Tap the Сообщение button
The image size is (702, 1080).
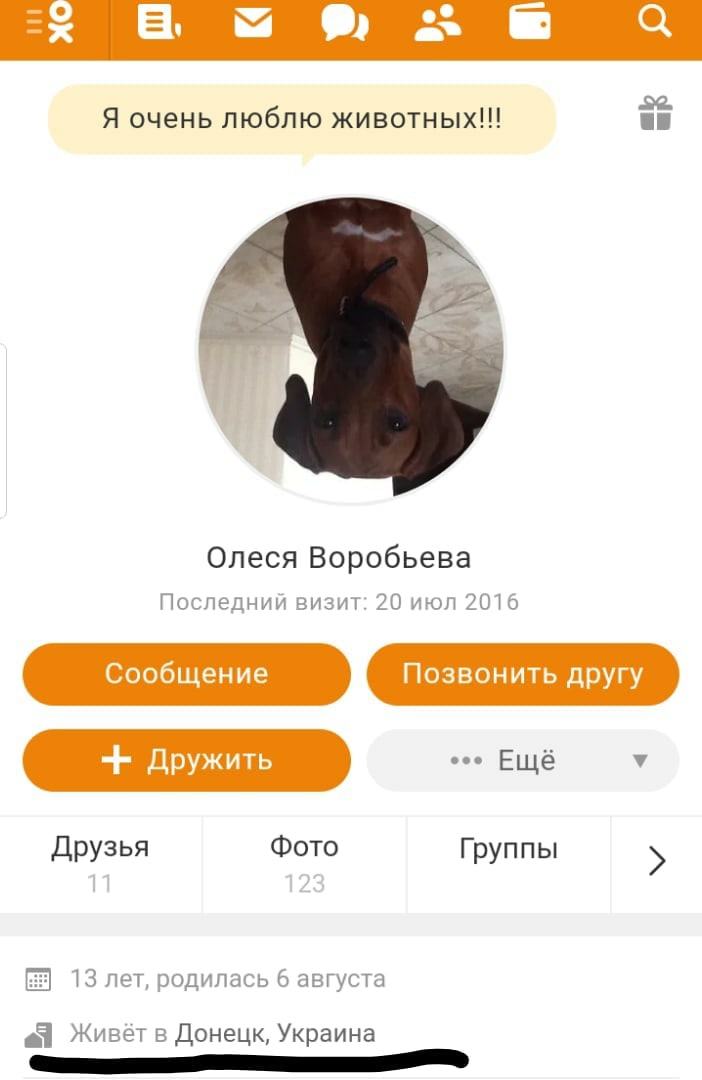187,674
